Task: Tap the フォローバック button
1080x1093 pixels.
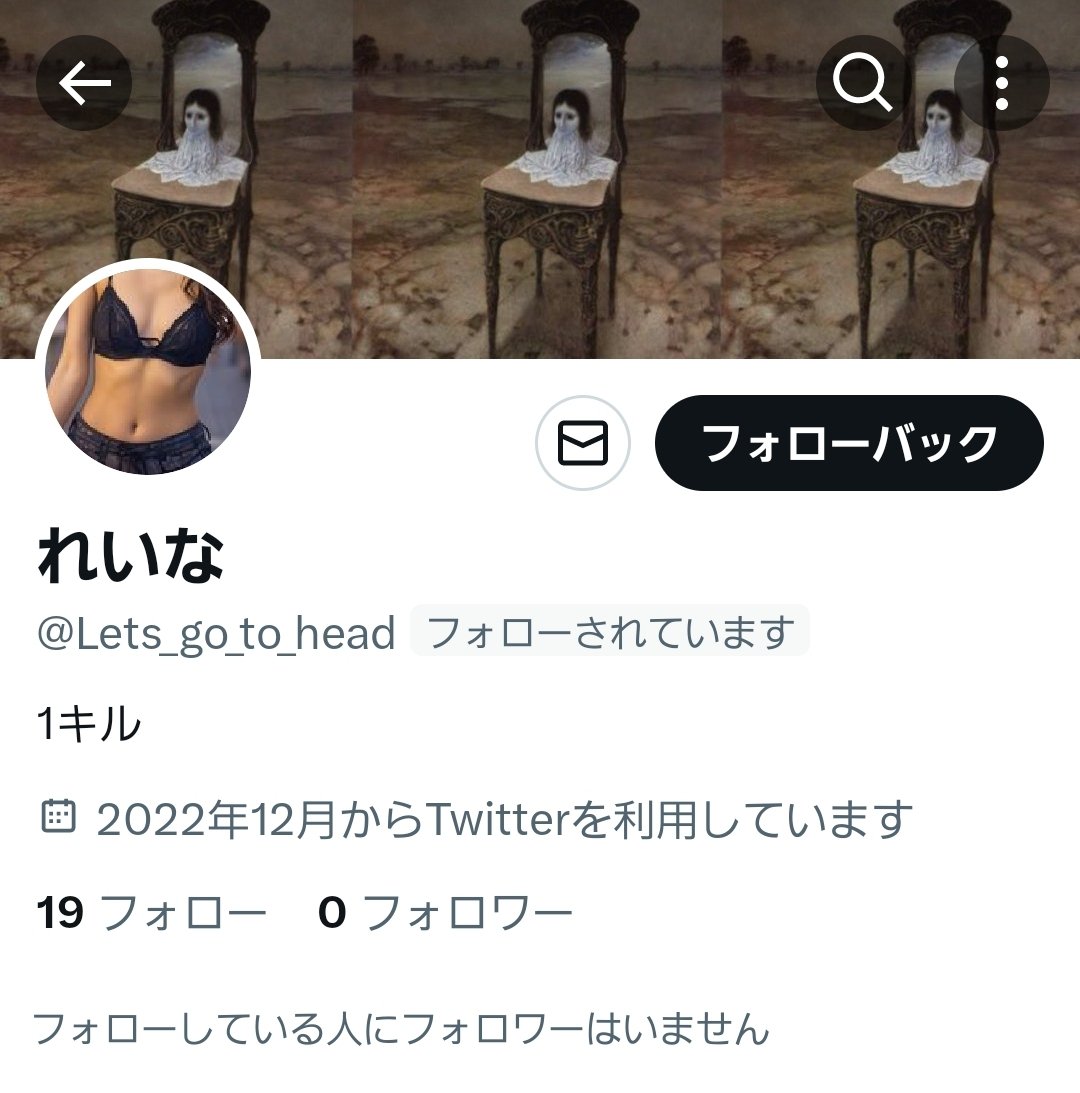Action: click(x=849, y=443)
